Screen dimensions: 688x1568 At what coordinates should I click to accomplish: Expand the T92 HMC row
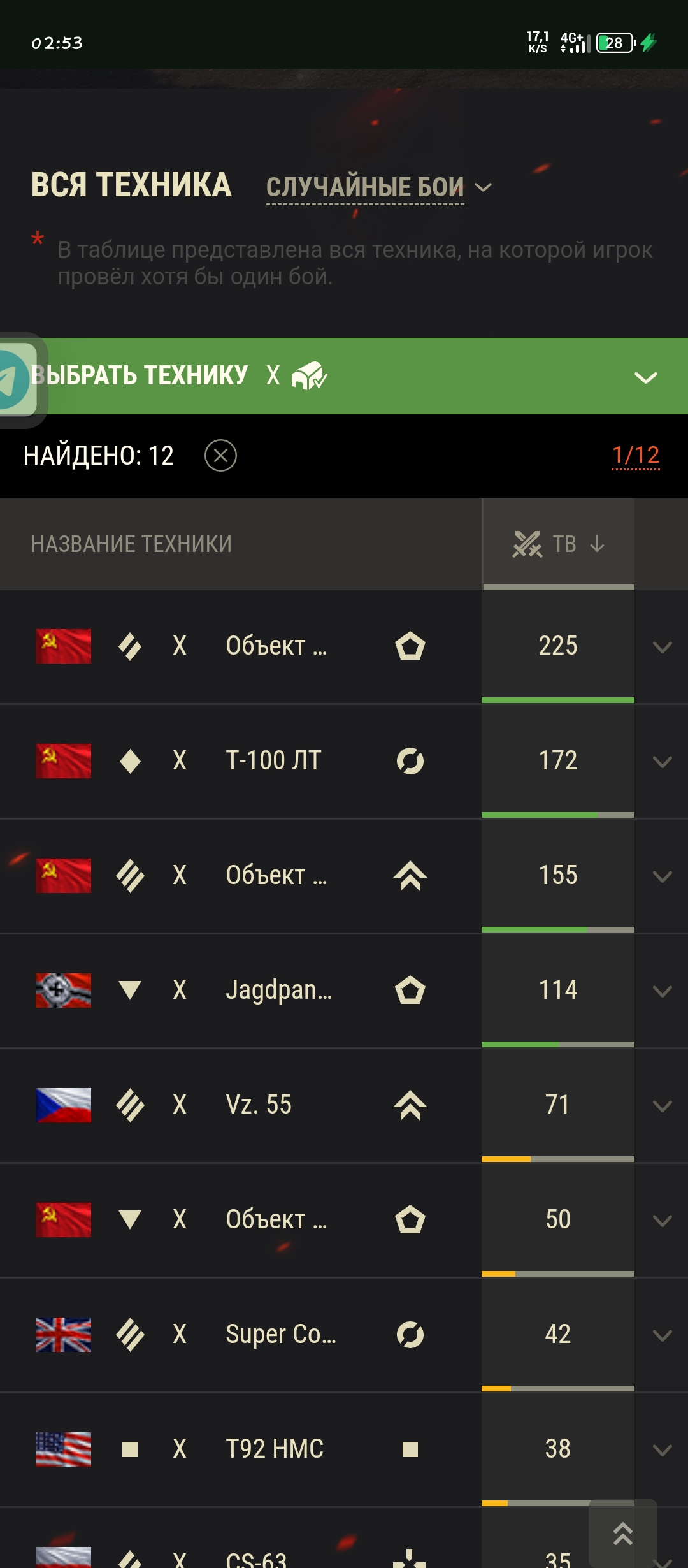(663, 1450)
